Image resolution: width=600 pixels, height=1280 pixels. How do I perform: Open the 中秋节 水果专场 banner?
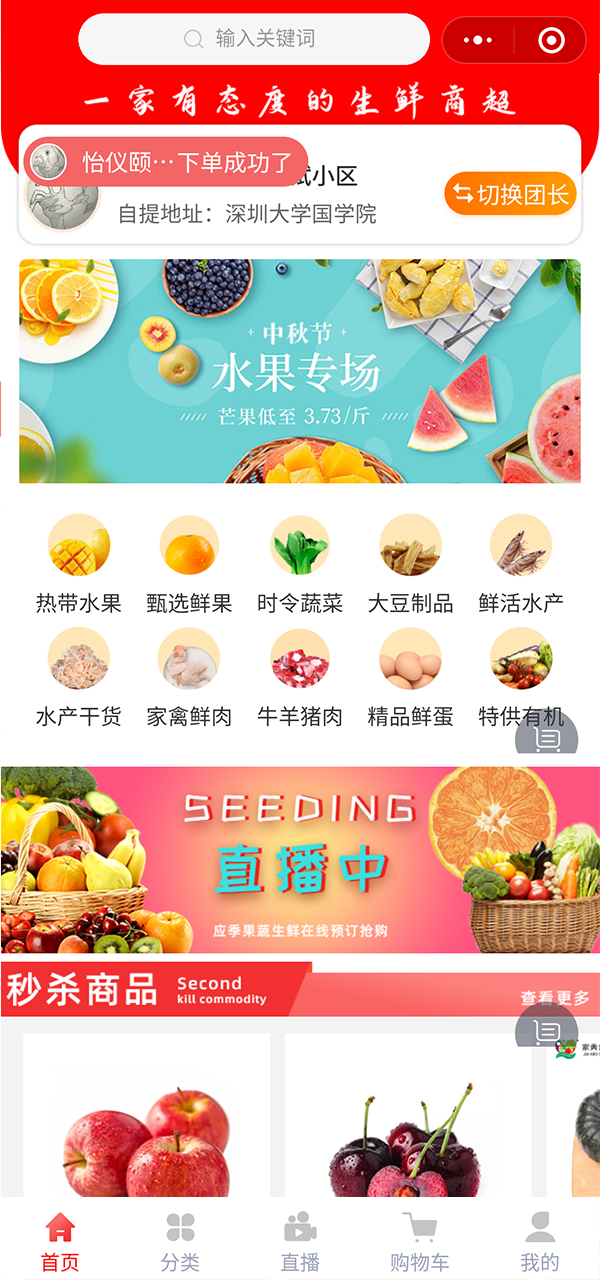pos(300,371)
